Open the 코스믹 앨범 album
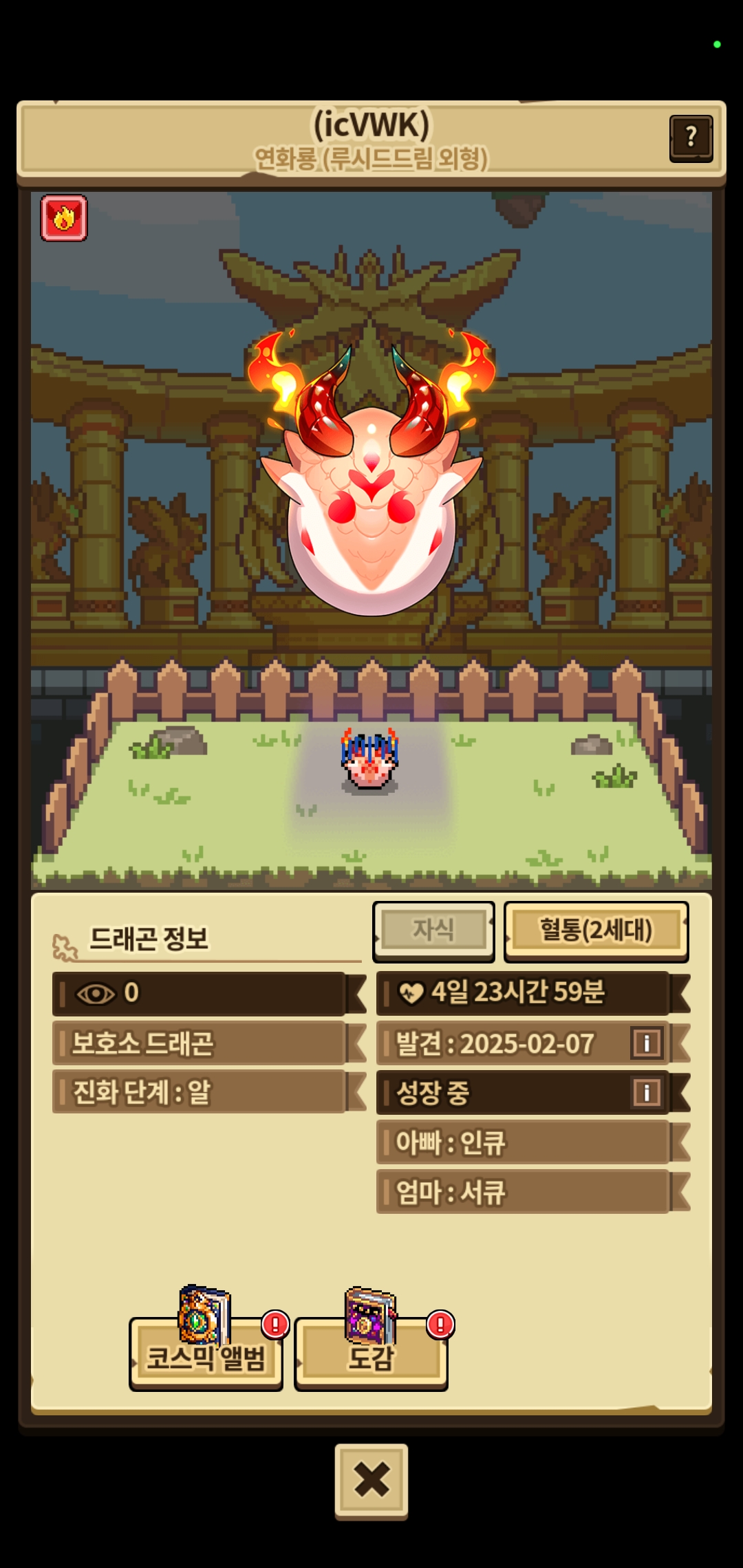 pyautogui.click(x=206, y=1353)
